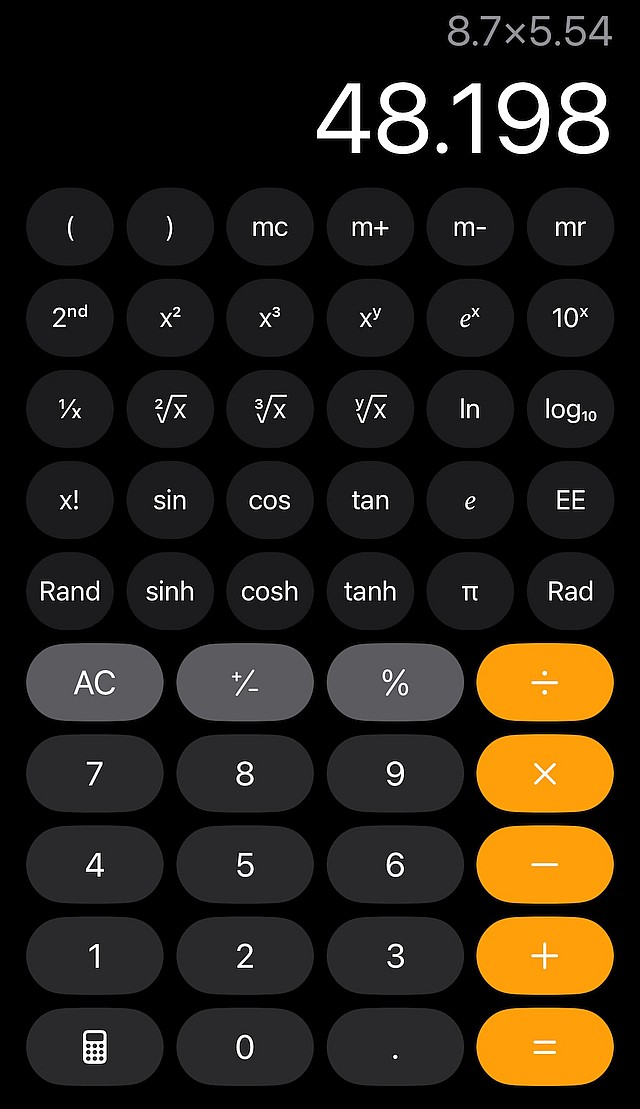Switch angle mode to Rad
This screenshot has height=1109, width=640.
point(570,591)
